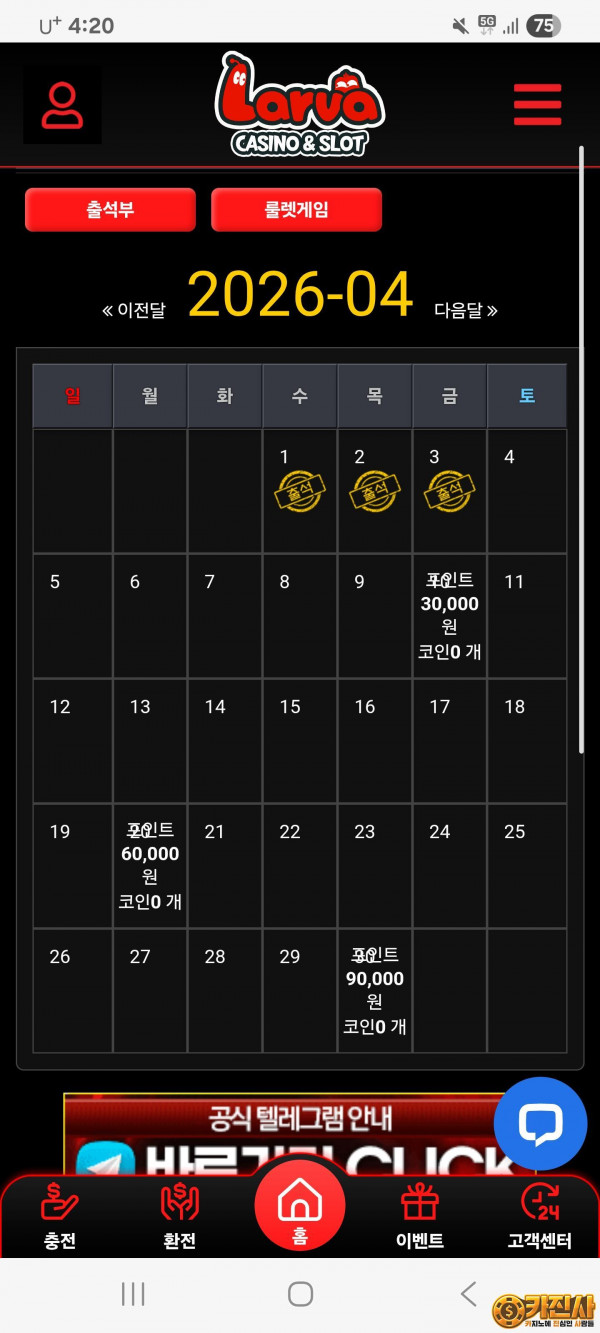
Task: Open the hamburger menu
Action: pos(537,104)
